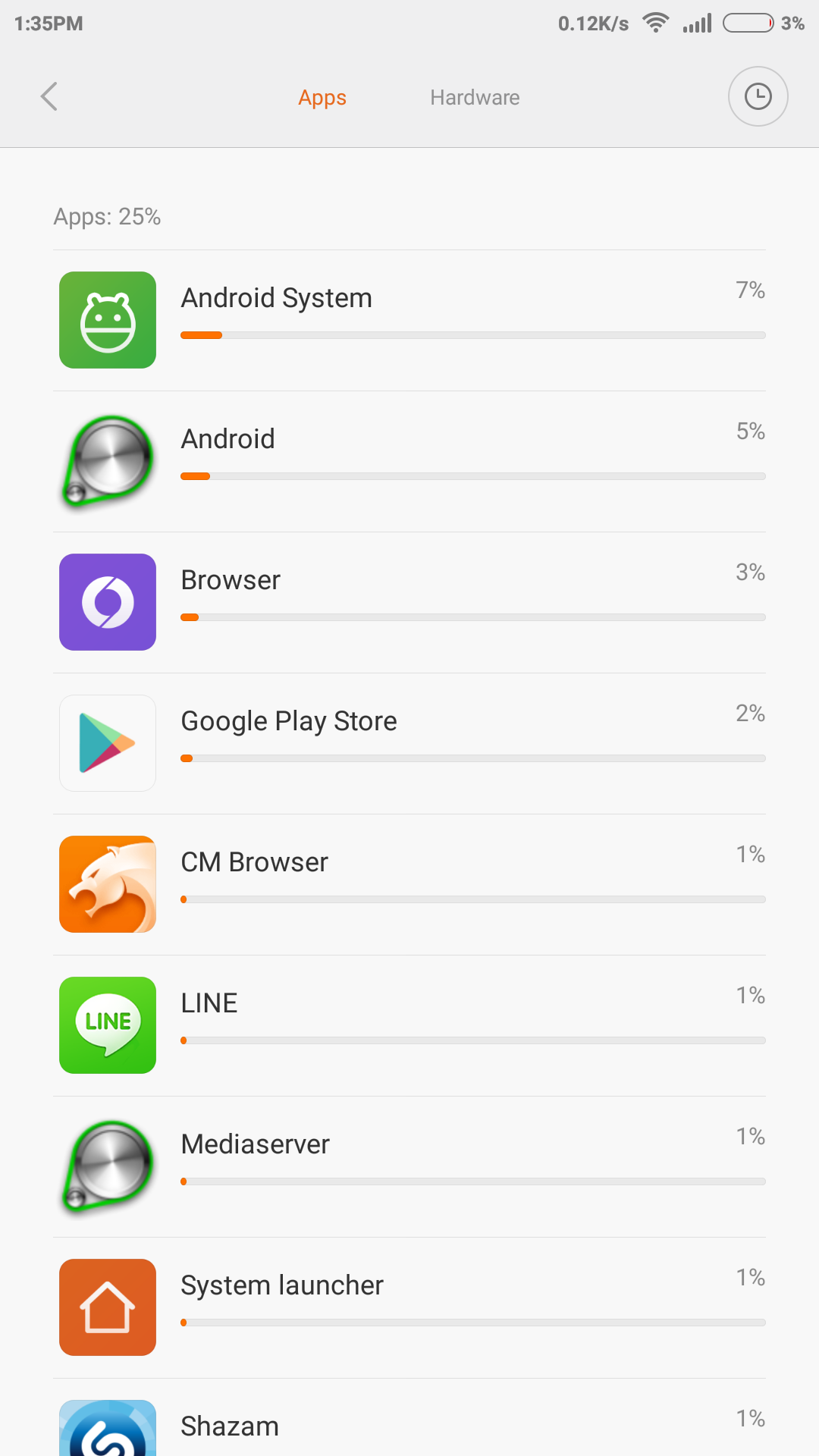View Mediaserver power consumption

409,1166
